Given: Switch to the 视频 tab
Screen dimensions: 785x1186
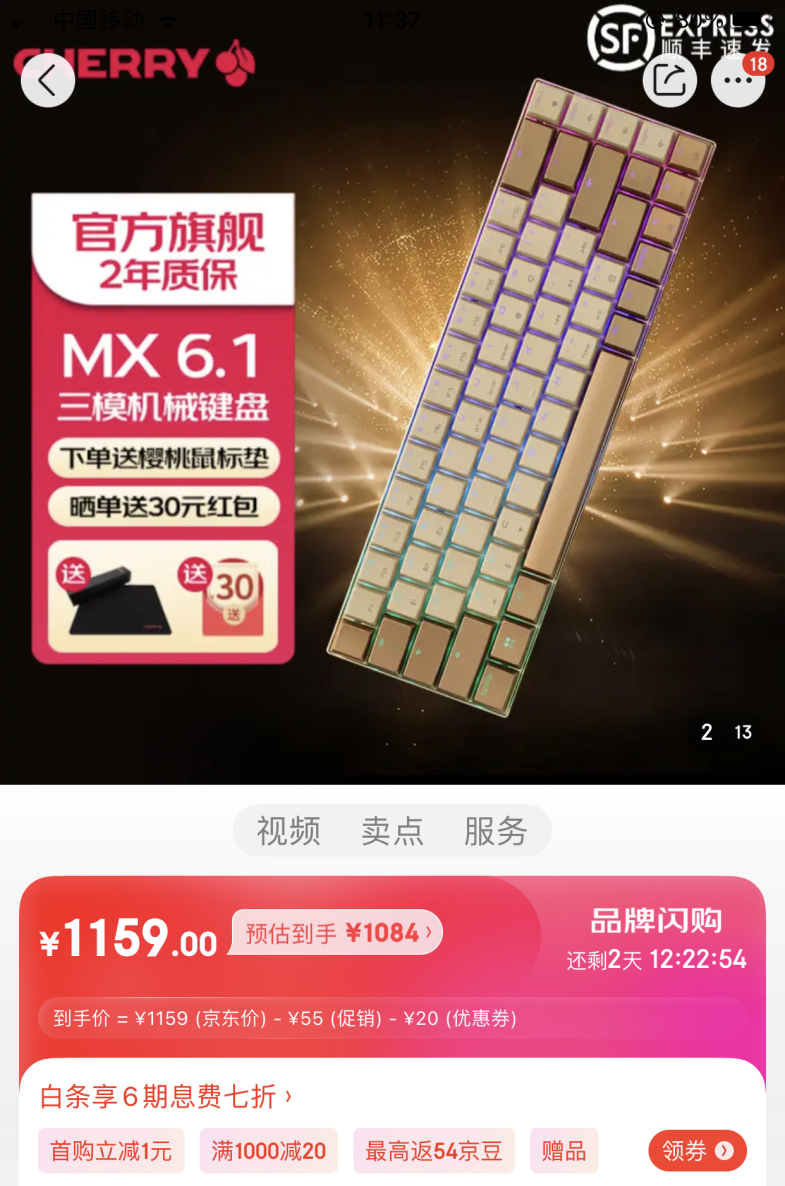Looking at the screenshot, I should click(x=288, y=831).
